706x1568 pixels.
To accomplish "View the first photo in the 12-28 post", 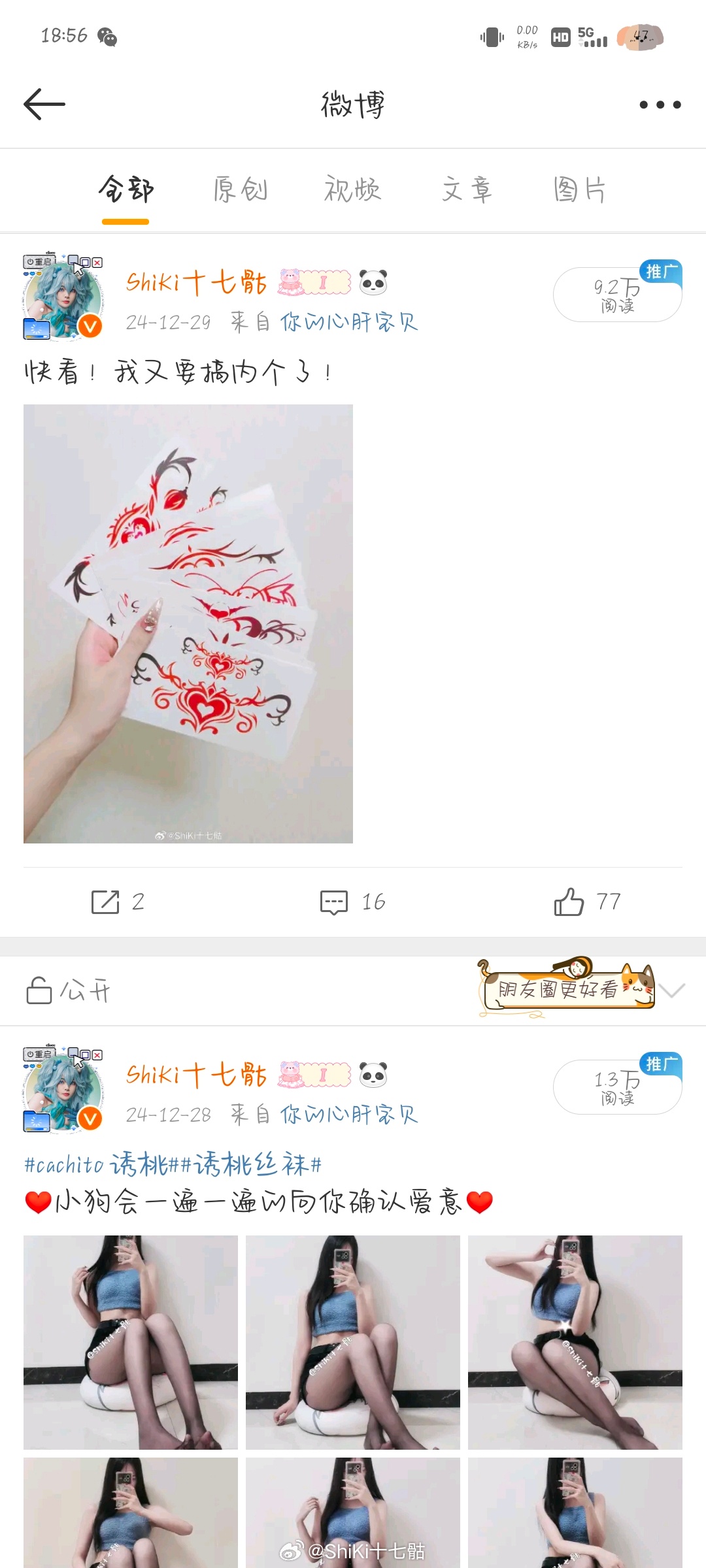I will (131, 1342).
